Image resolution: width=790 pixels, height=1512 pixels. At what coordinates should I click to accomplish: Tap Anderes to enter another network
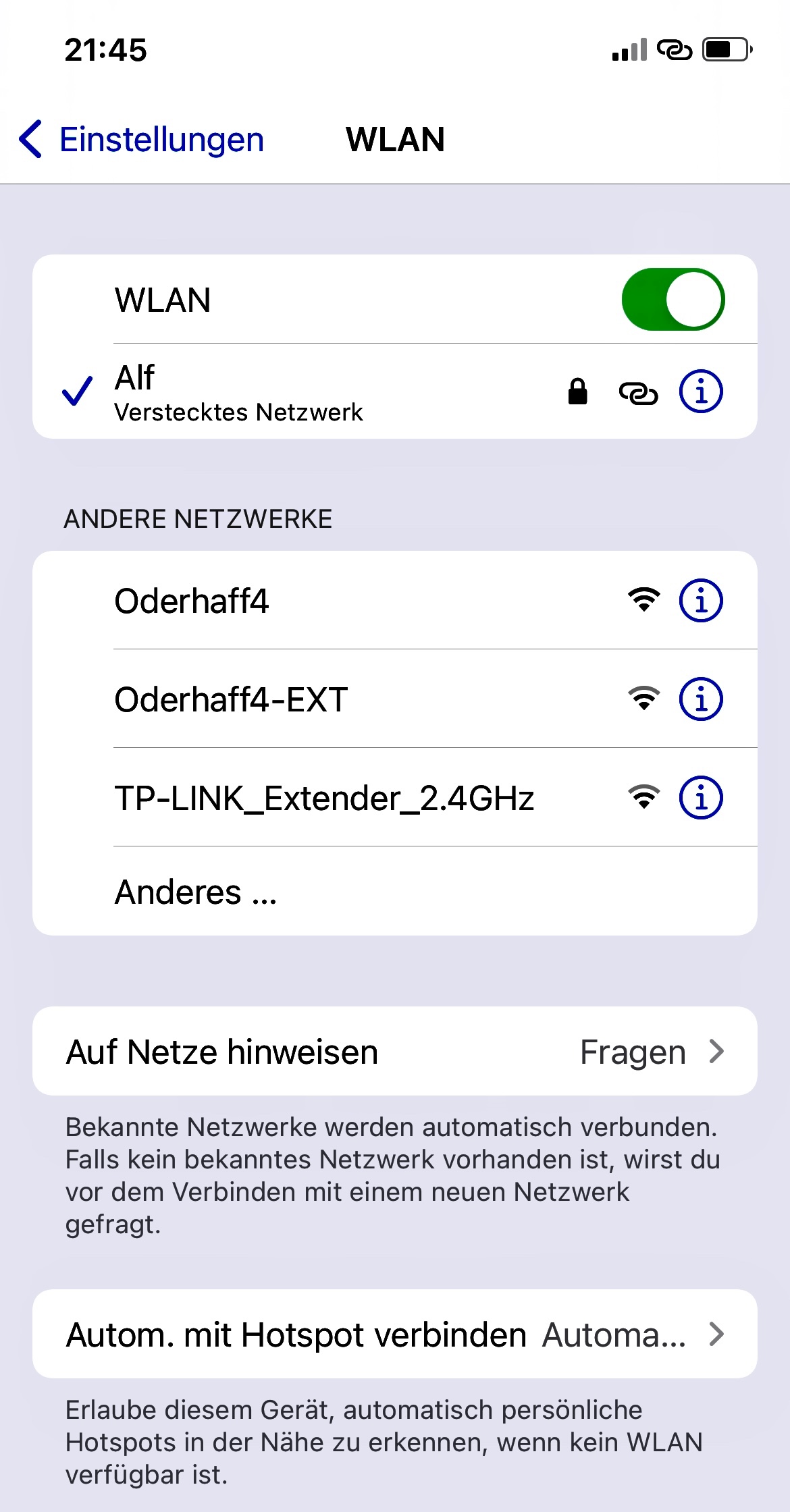196,892
